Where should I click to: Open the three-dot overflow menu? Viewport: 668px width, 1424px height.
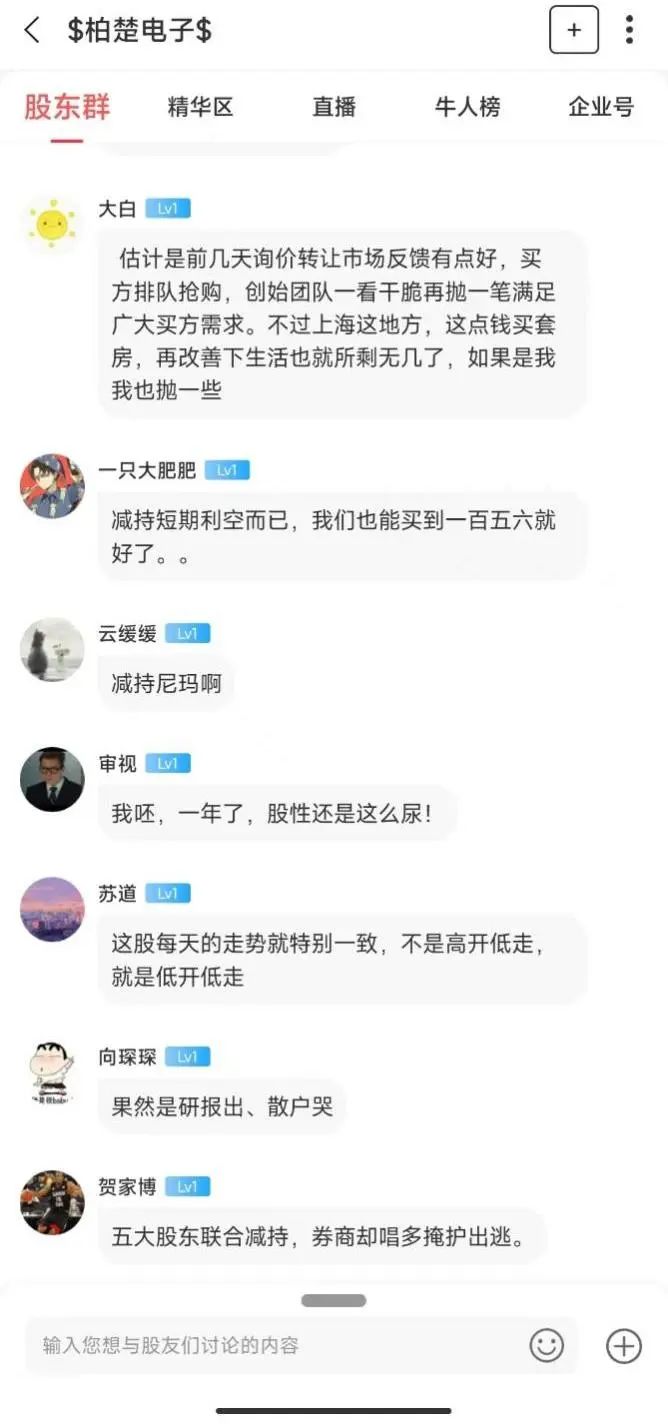click(629, 30)
